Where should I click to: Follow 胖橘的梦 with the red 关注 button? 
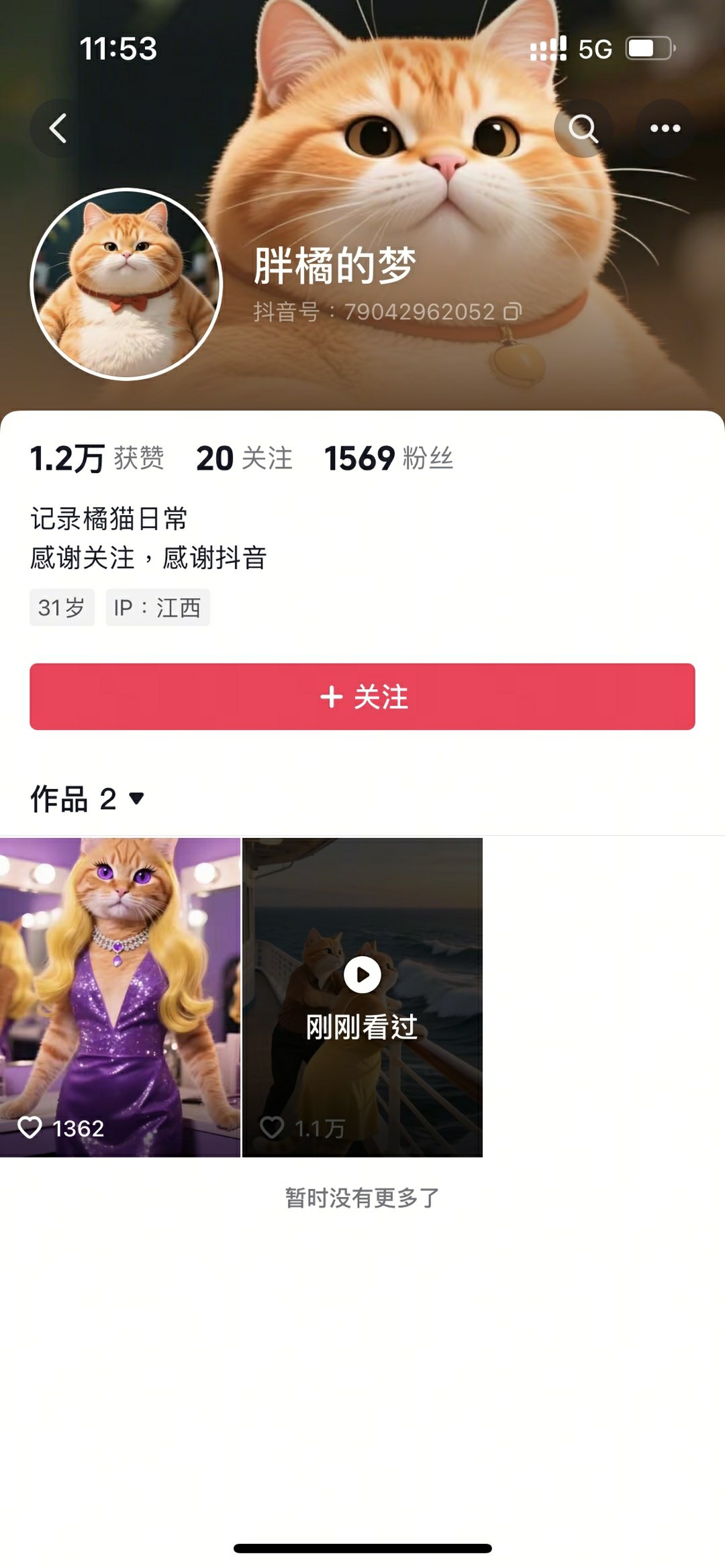[362, 696]
